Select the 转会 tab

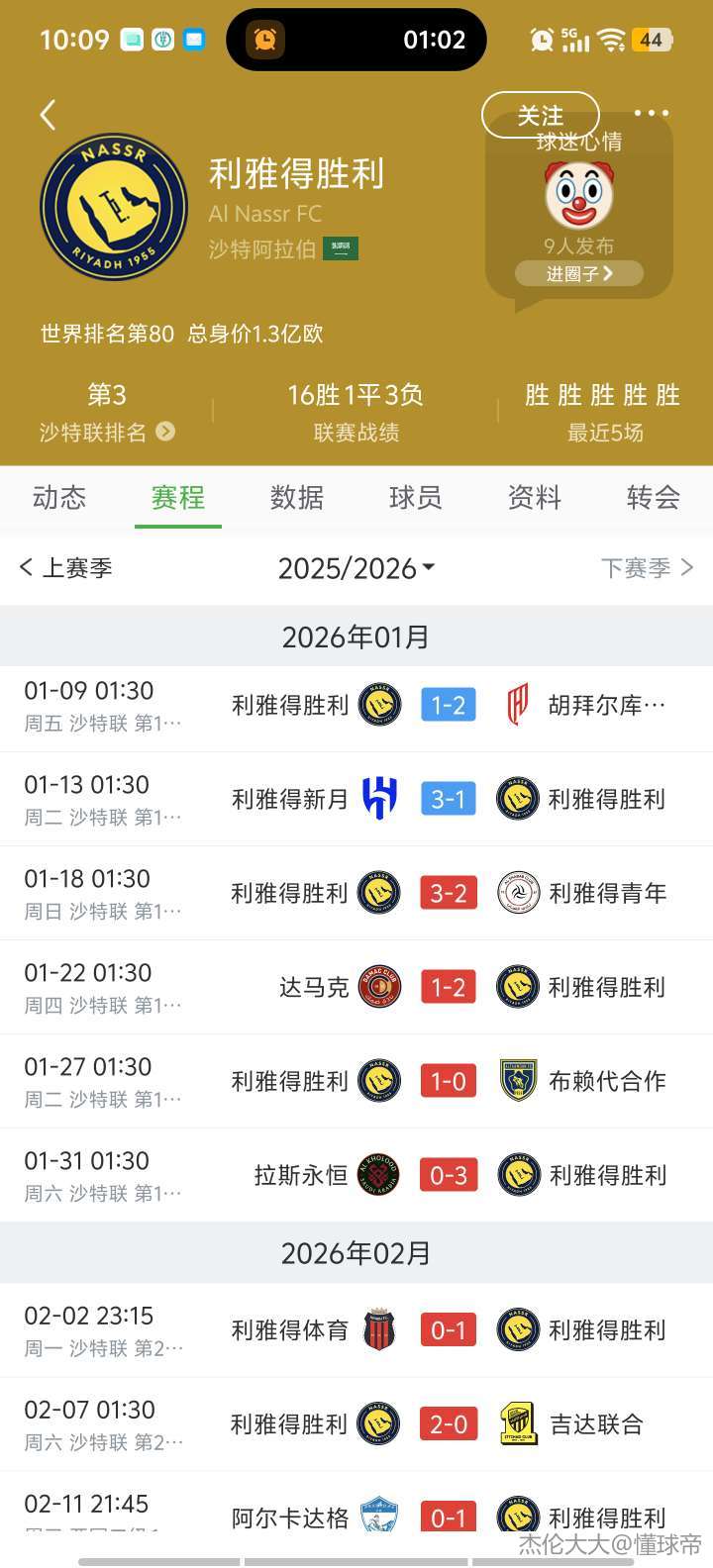pos(654,497)
